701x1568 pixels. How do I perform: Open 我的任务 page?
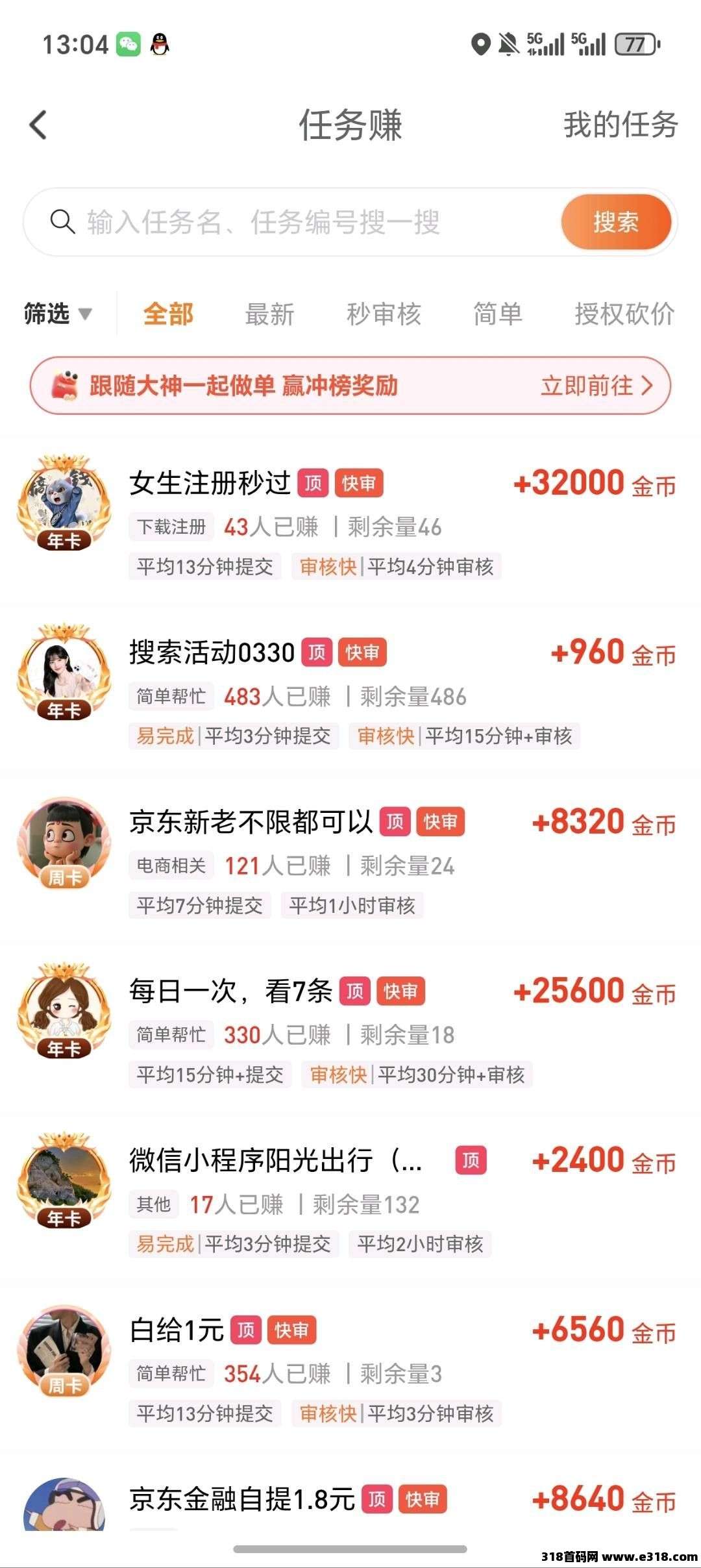coord(620,125)
